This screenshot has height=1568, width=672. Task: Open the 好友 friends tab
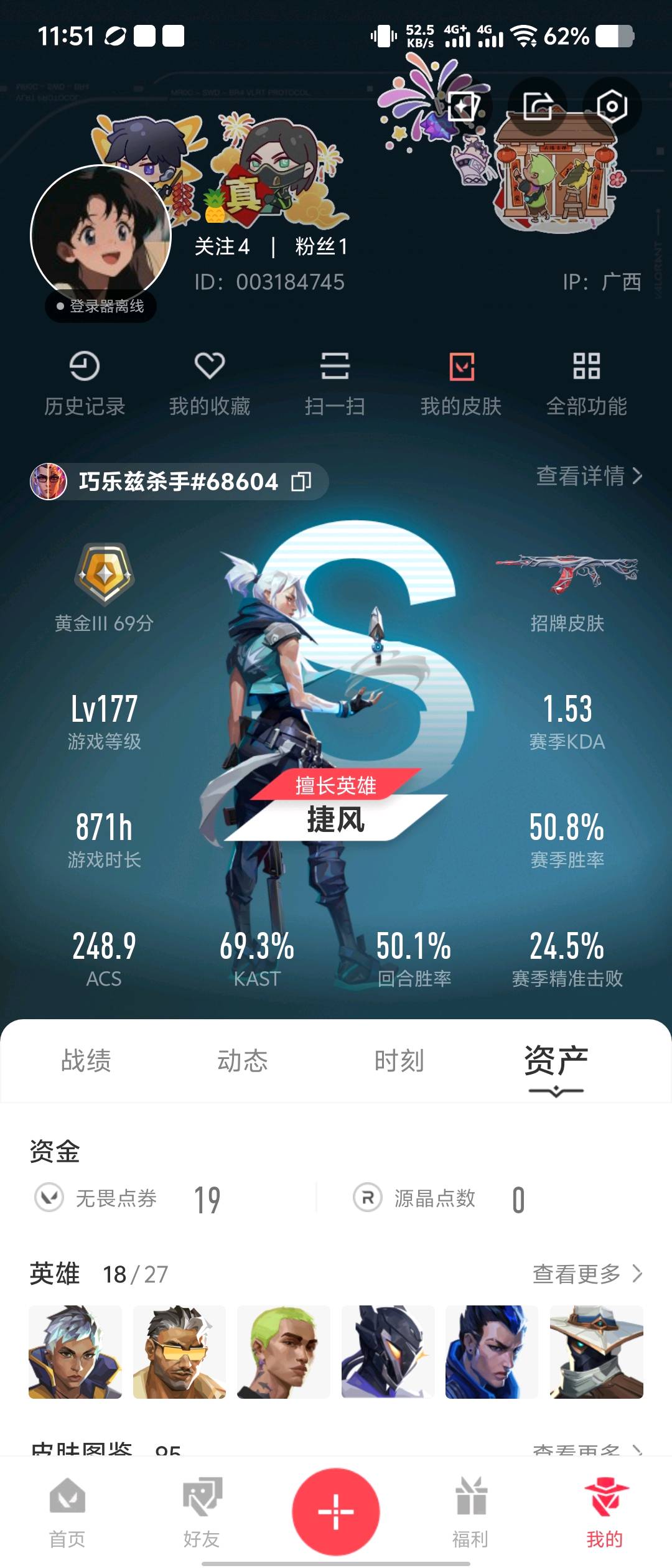(x=202, y=1512)
